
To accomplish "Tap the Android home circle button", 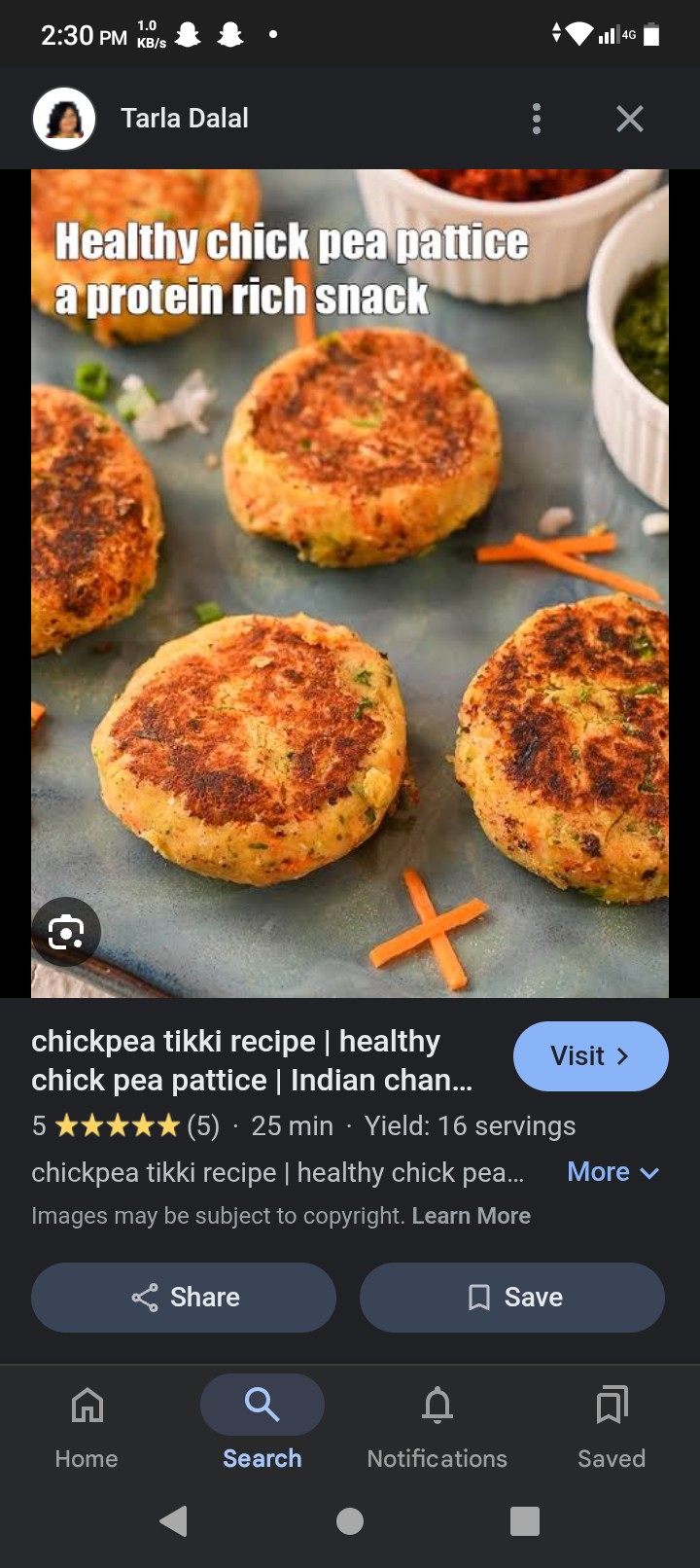I will click(x=350, y=1522).
